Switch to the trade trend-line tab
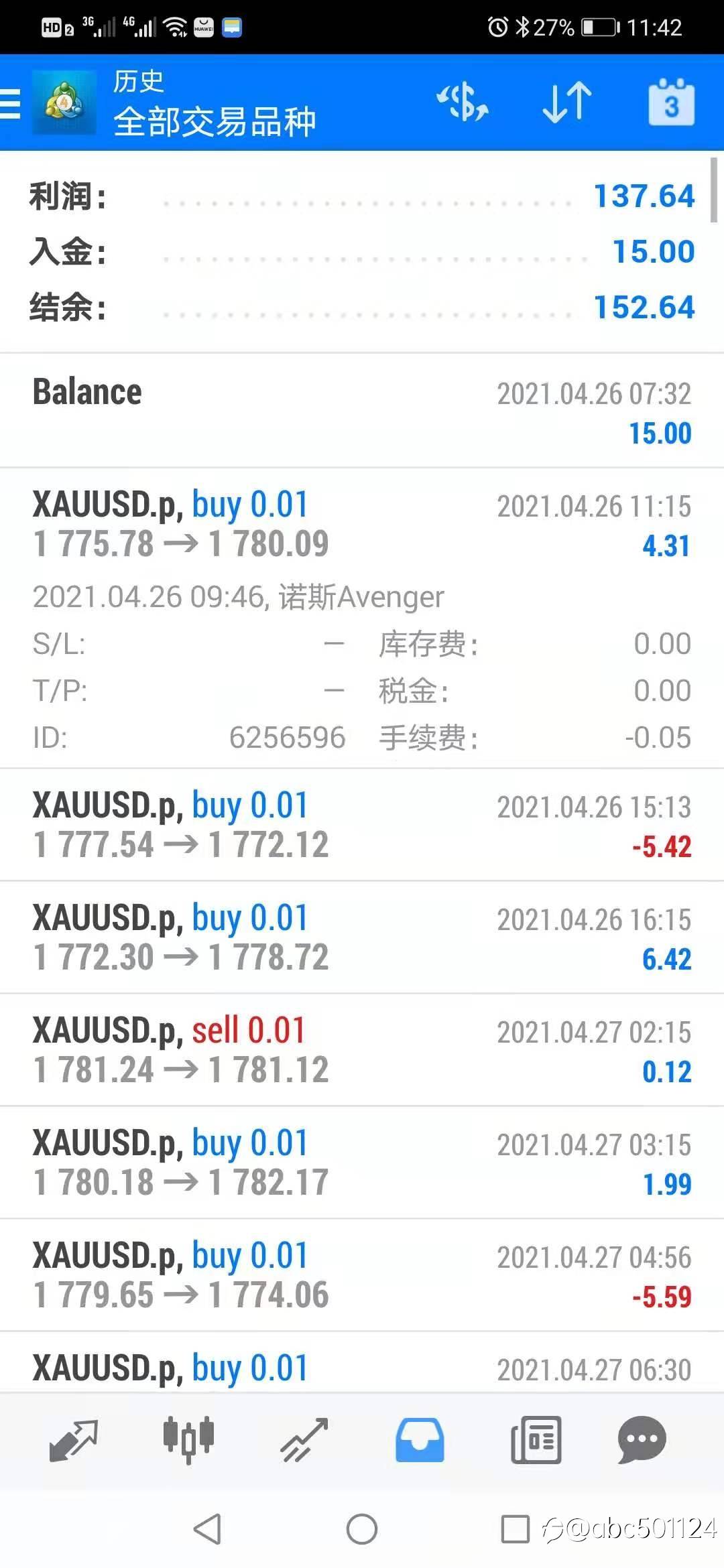The width and height of the screenshot is (724, 1568). [x=304, y=1439]
